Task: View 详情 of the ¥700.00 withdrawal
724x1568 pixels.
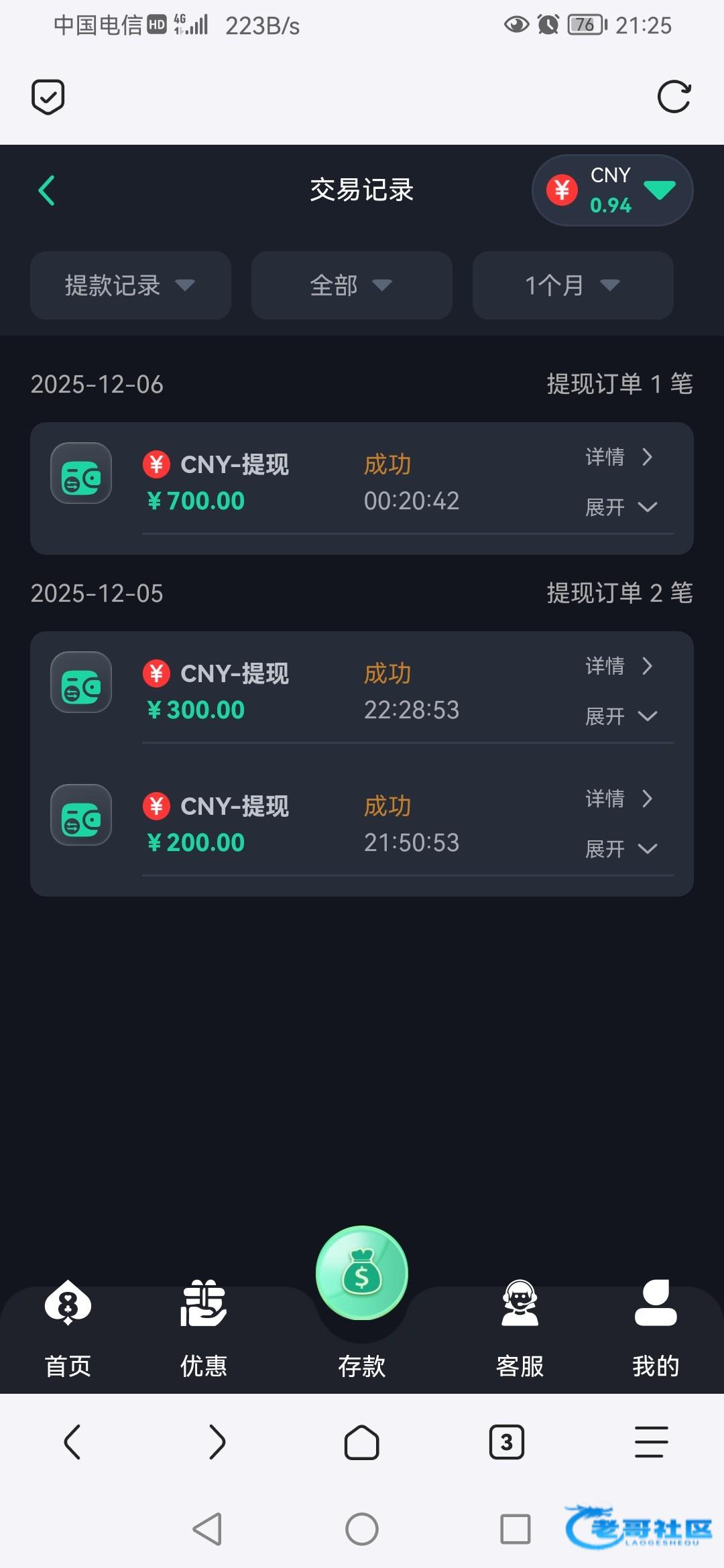Action: [619, 457]
